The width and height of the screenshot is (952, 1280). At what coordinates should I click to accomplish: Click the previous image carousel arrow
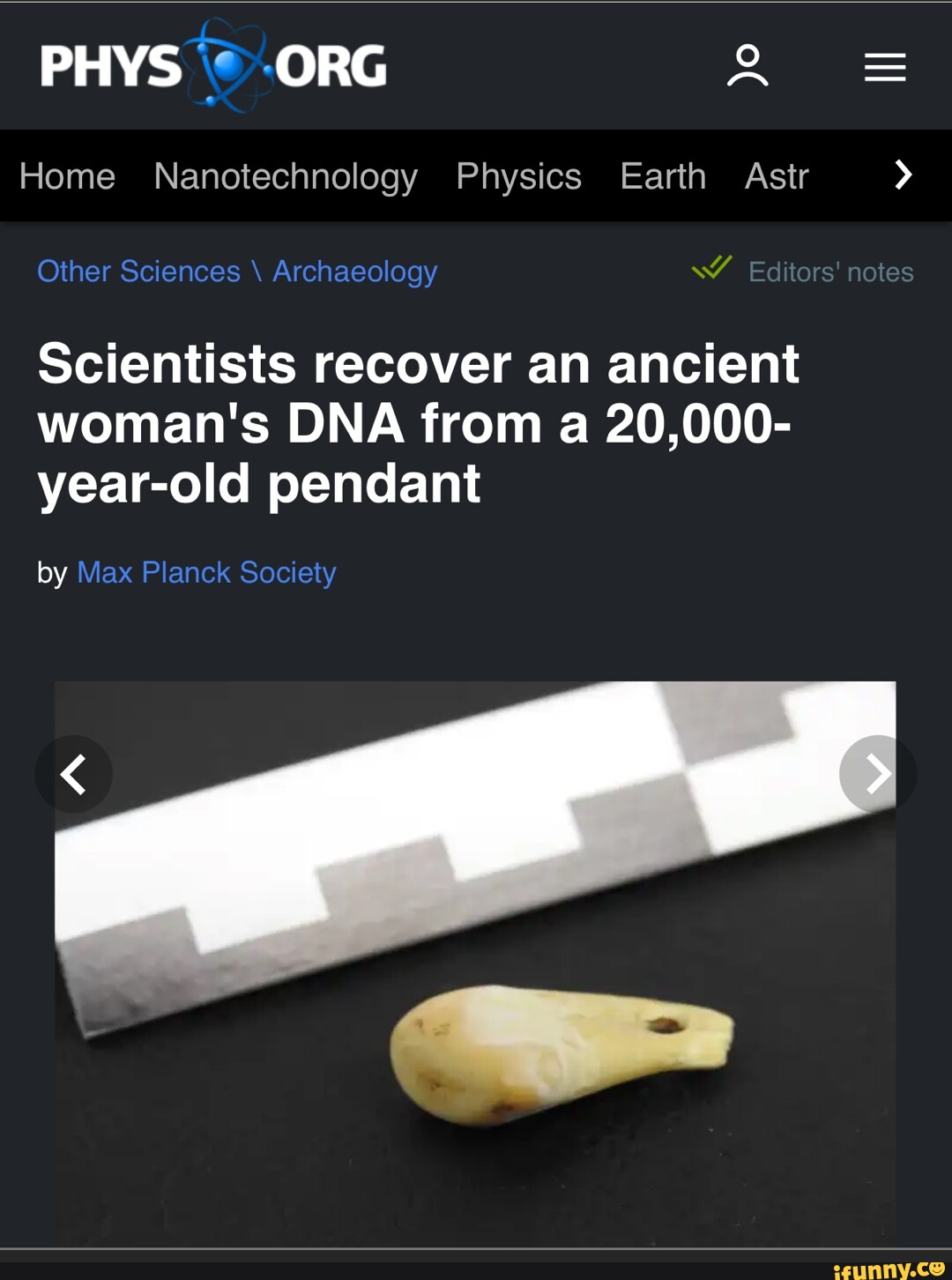74,773
